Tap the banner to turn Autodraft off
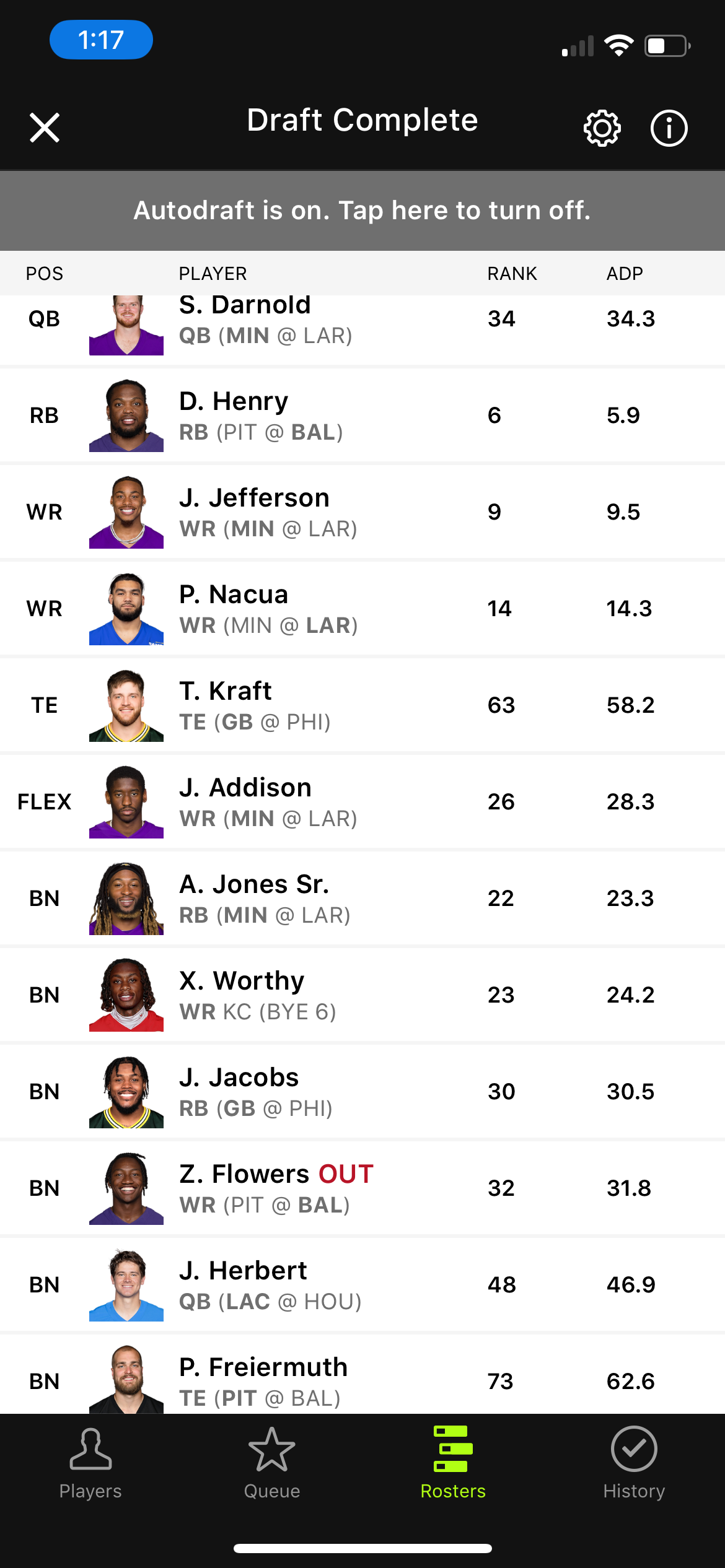 point(362,211)
